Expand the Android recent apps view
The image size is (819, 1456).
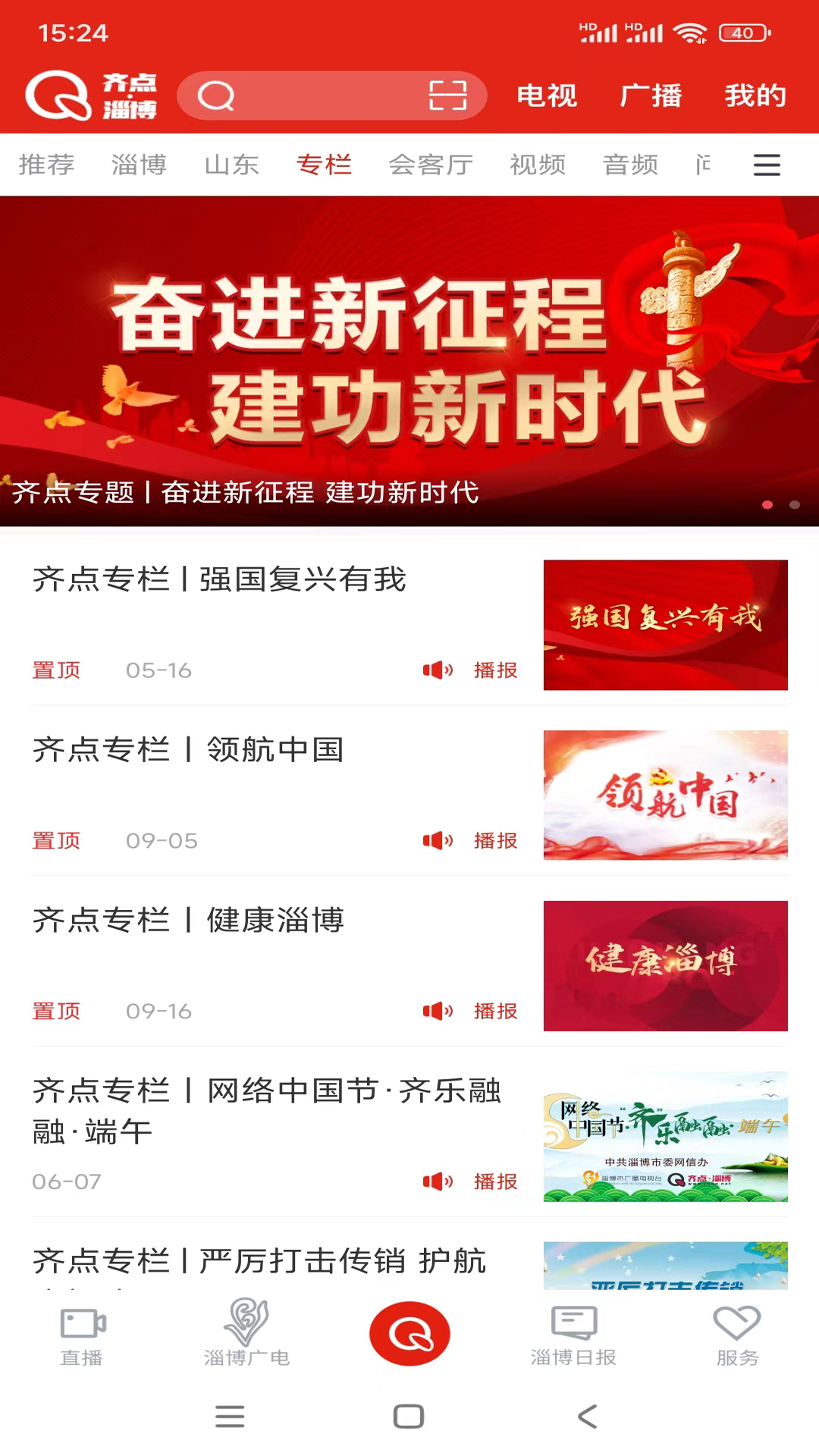(230, 1417)
